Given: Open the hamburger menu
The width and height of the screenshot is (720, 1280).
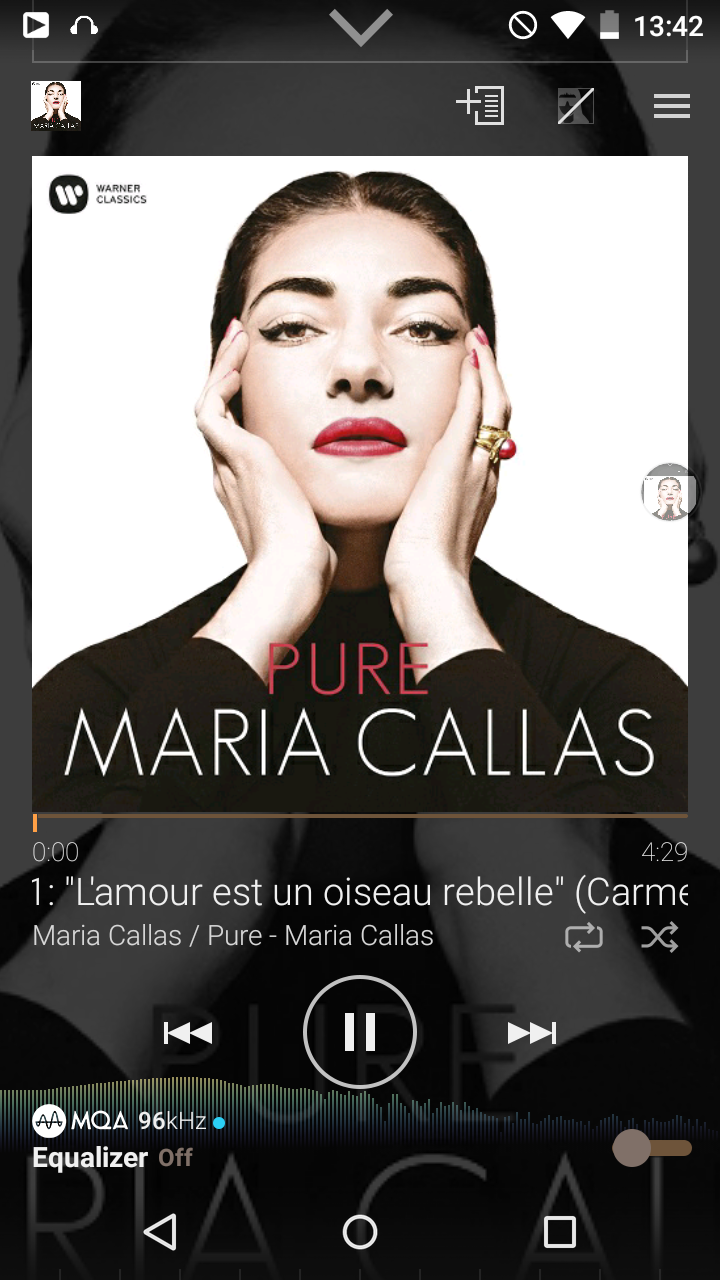Looking at the screenshot, I should [x=672, y=106].
